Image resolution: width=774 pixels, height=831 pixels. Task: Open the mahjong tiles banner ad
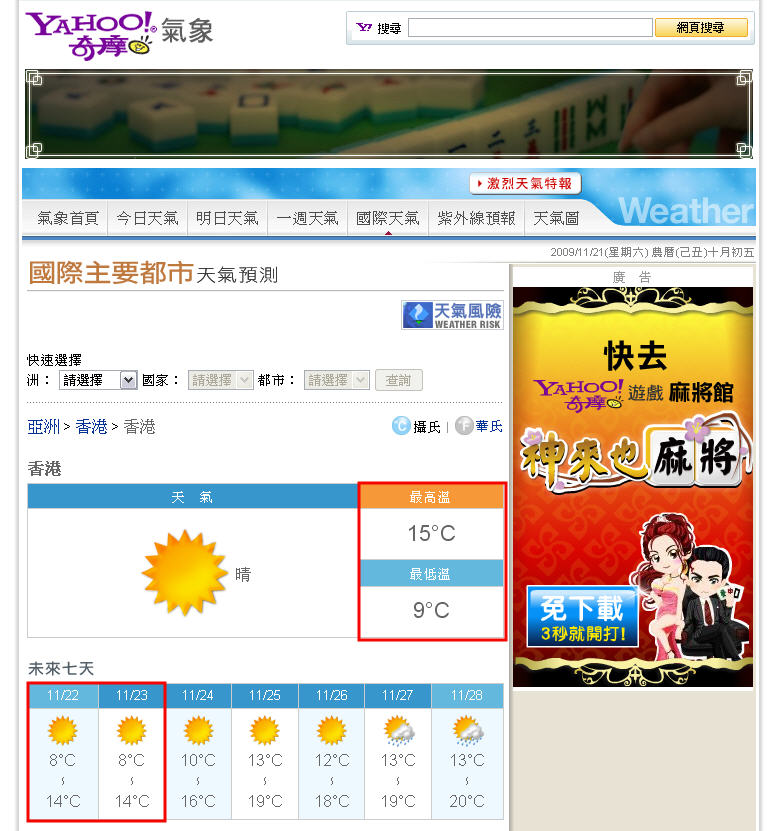click(x=388, y=114)
